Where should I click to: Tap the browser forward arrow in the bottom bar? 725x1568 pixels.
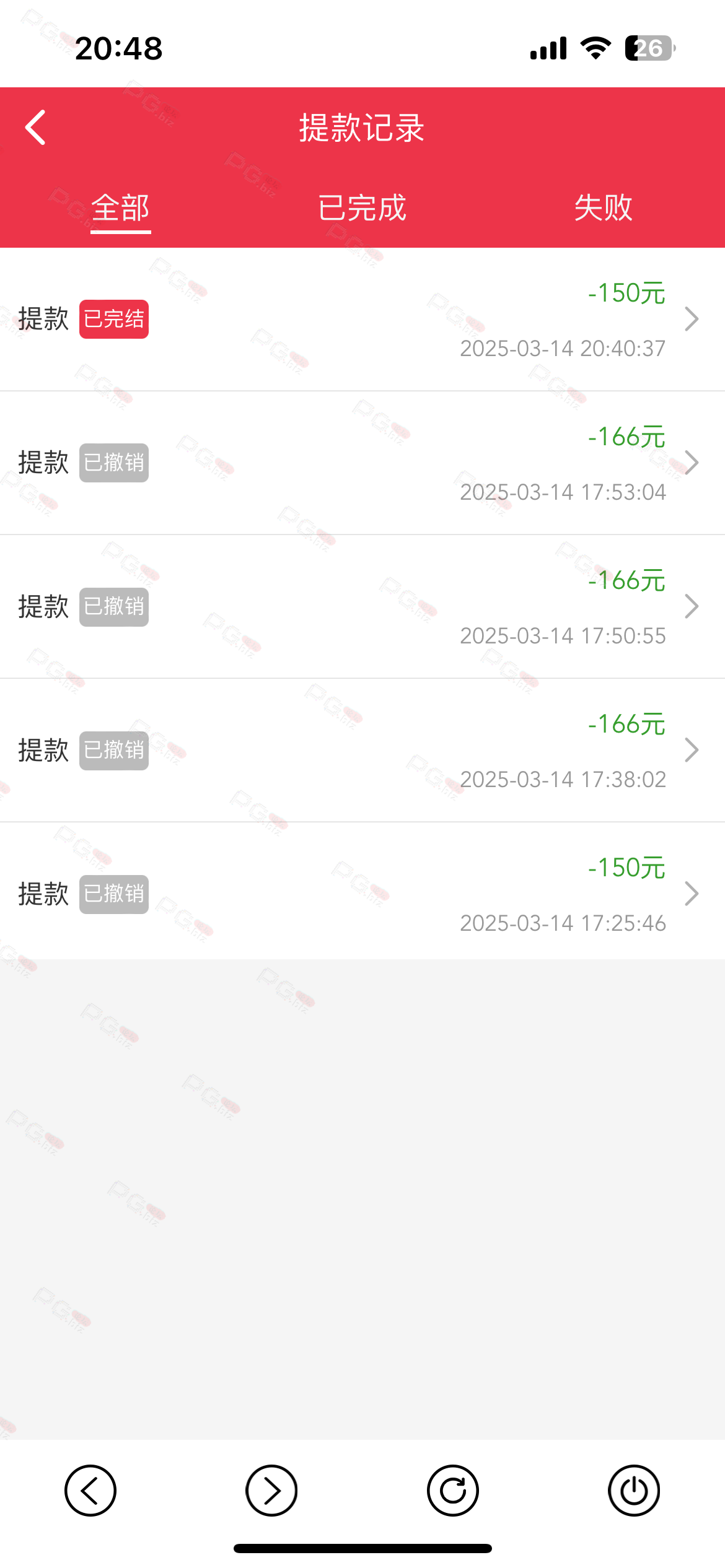click(x=271, y=1491)
